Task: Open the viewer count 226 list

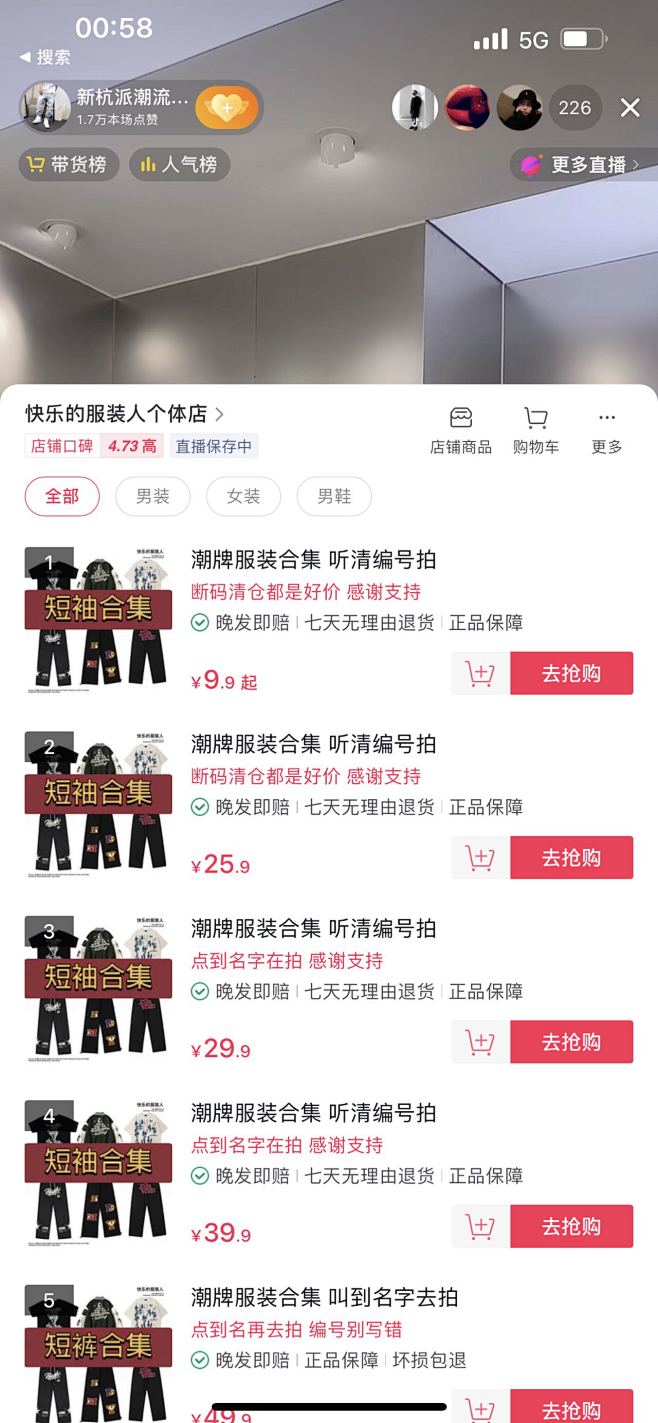Action: 575,108
